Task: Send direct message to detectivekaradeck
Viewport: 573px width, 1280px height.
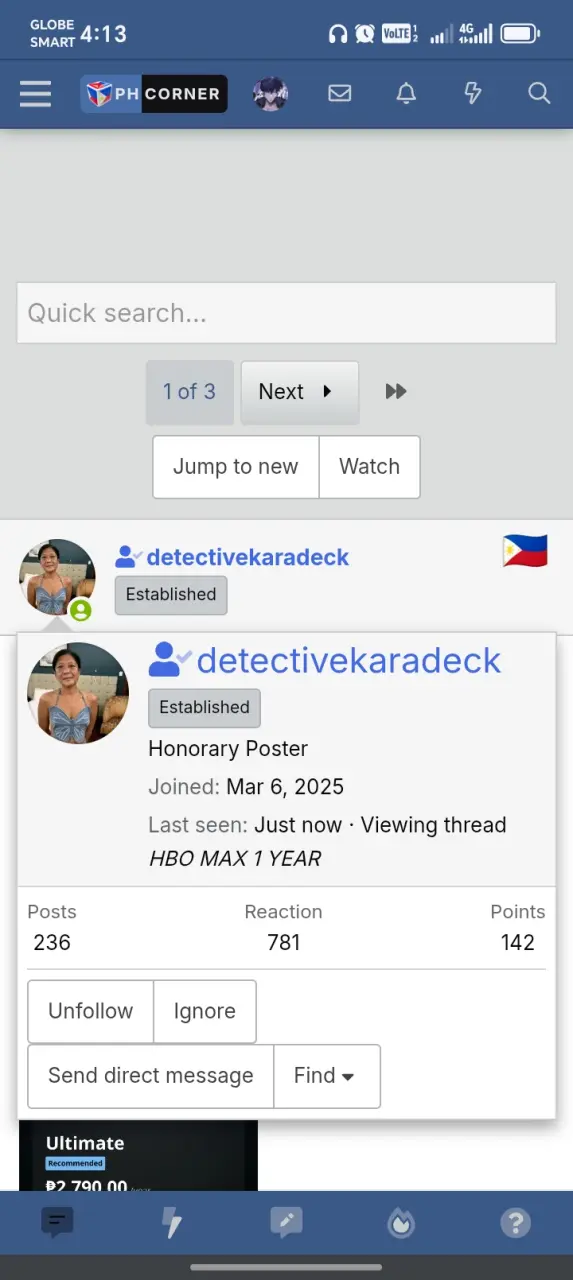Action: pos(151,1076)
